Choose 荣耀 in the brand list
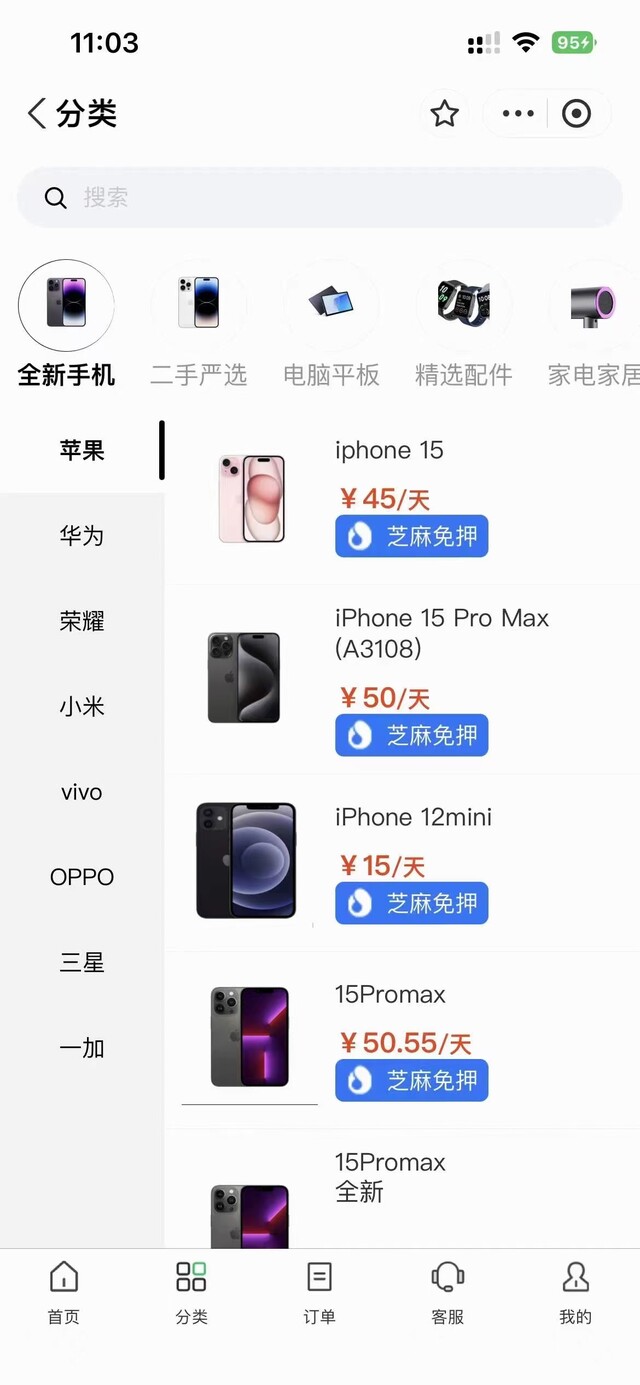640x1385 pixels. coord(82,621)
